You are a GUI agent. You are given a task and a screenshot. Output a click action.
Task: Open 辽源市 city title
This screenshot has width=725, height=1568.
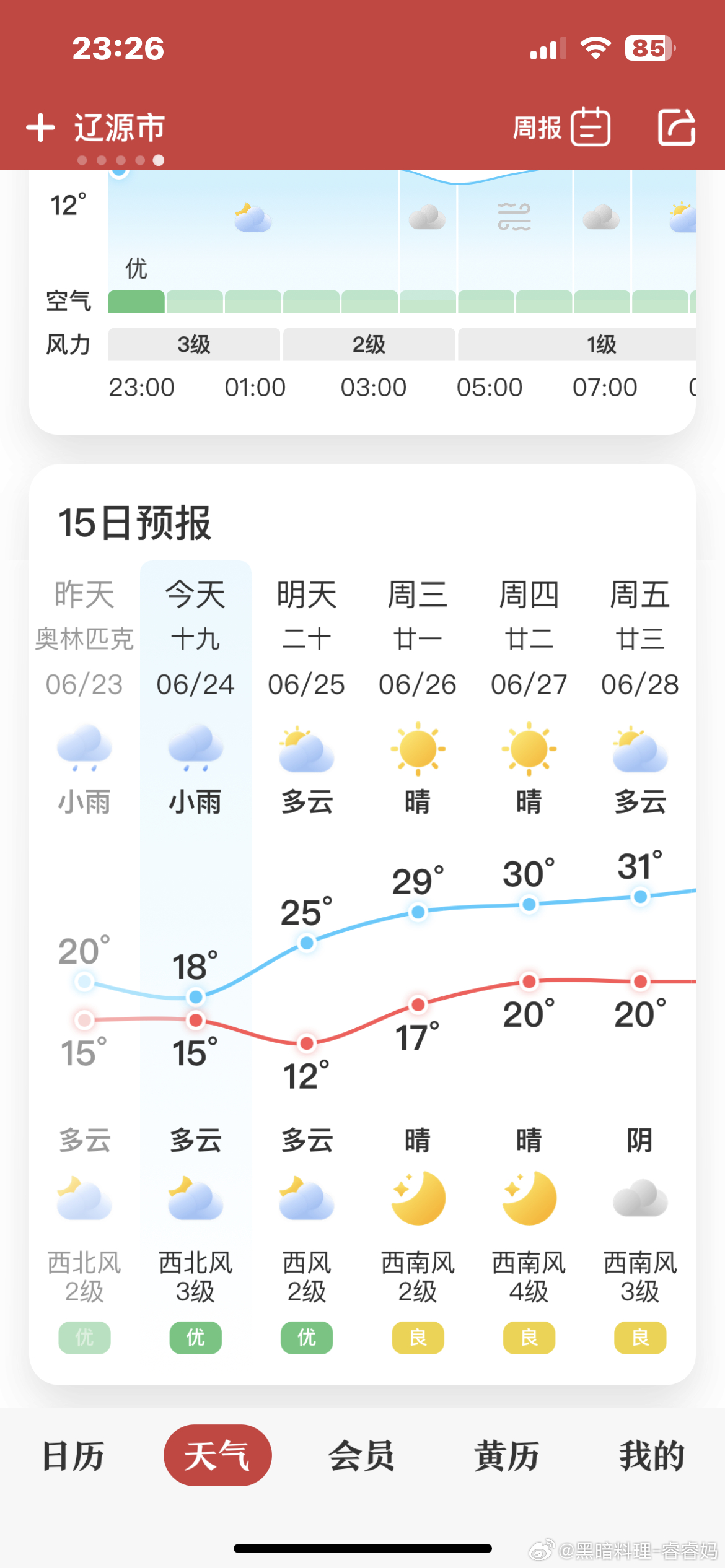point(120,128)
